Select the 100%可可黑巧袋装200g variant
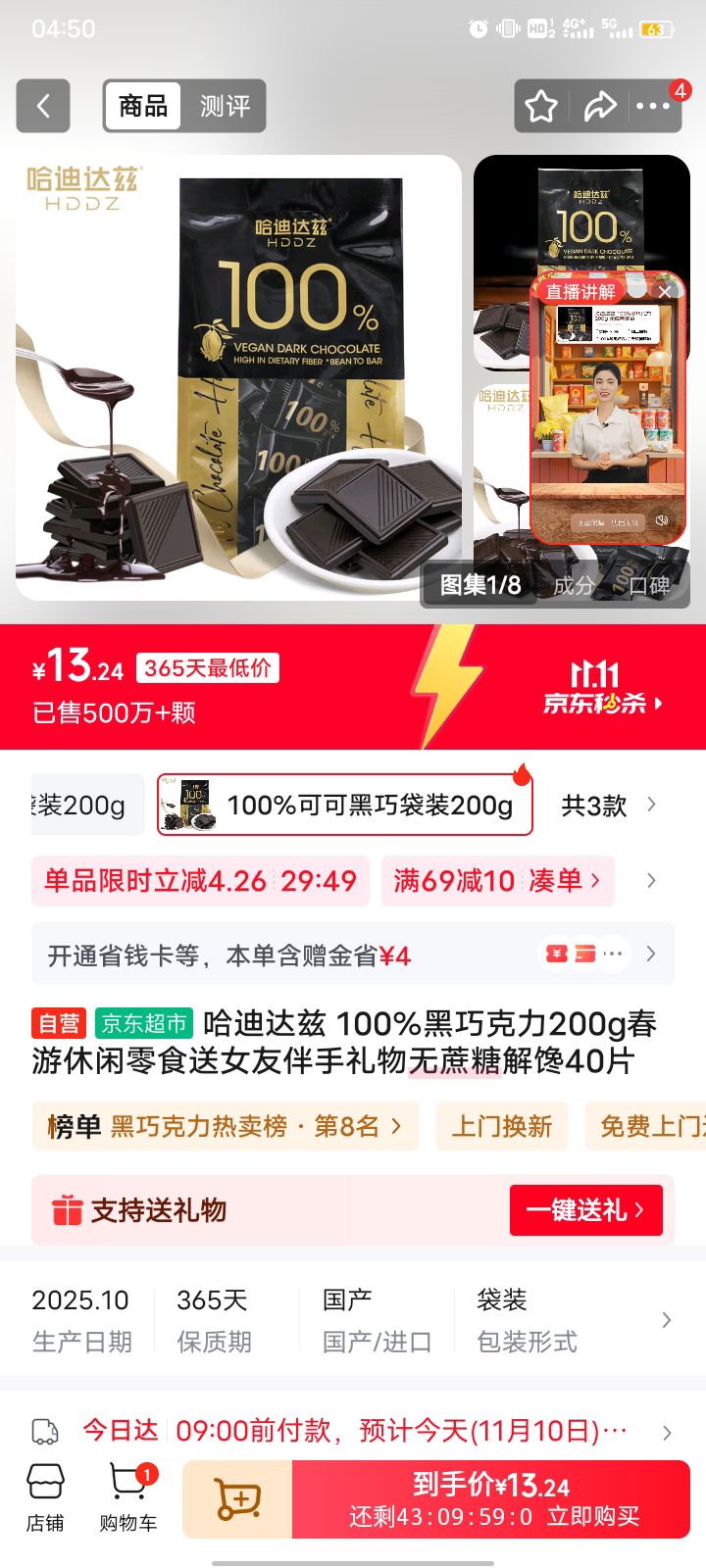 click(345, 805)
